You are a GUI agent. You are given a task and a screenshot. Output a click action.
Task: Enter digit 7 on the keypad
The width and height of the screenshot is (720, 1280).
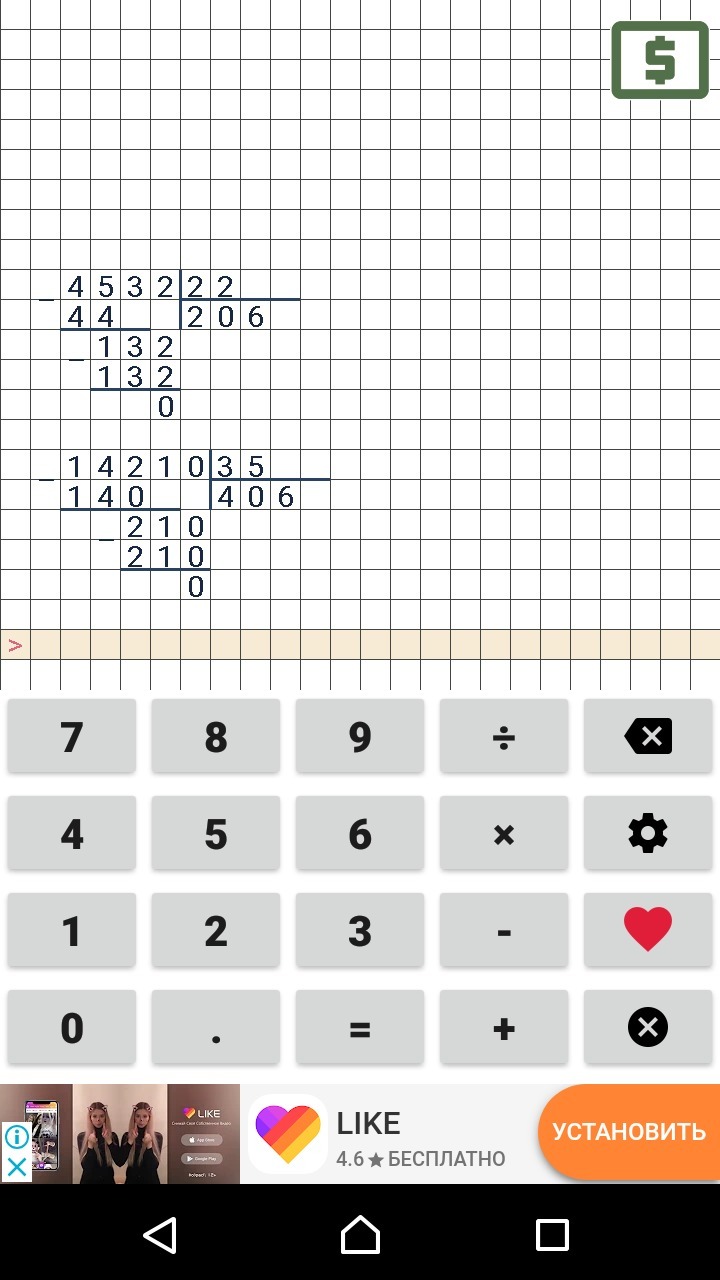click(72, 737)
